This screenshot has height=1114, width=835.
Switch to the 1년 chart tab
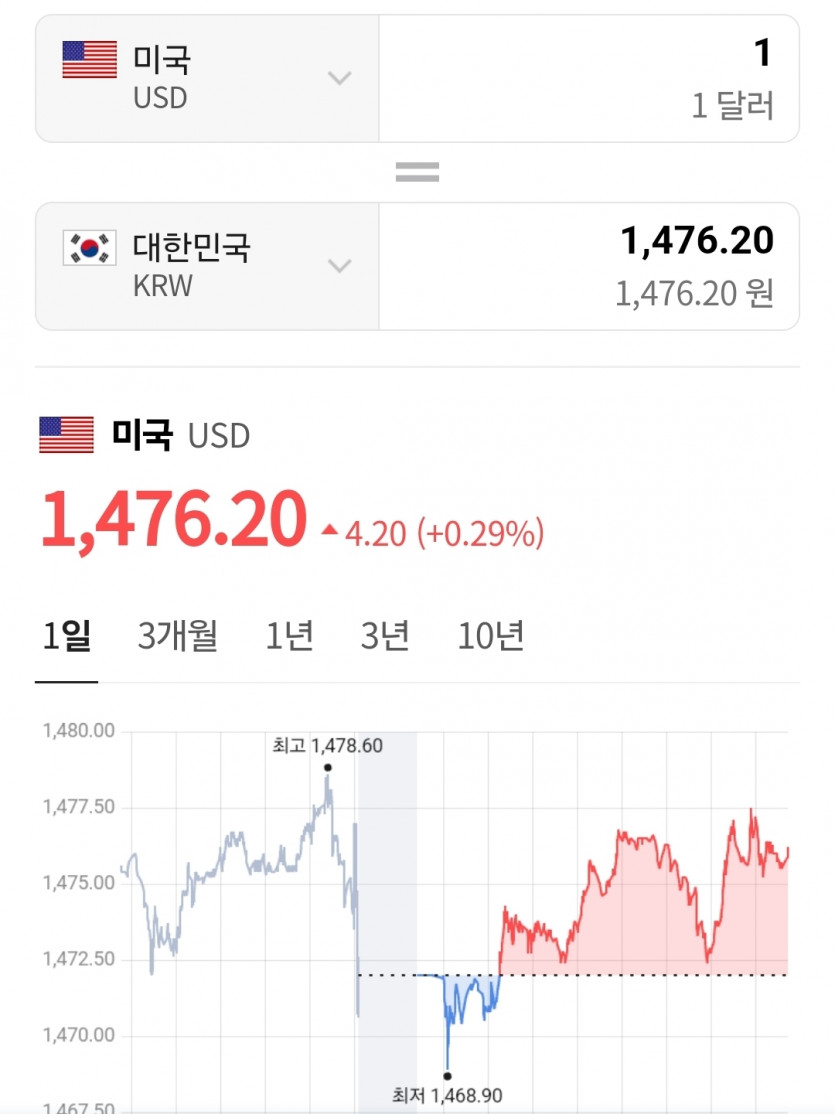coord(289,636)
